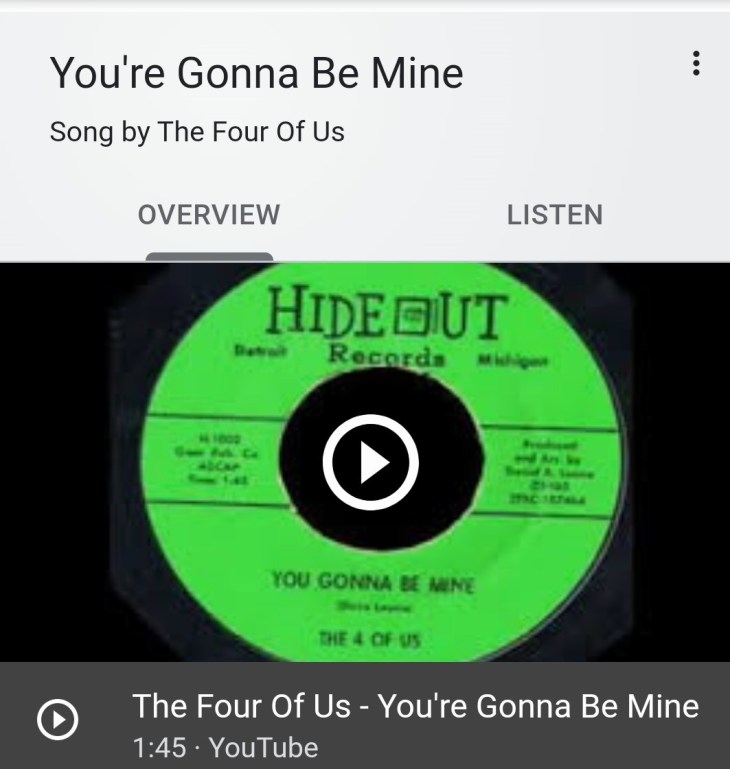Open the three-dot overflow menu
730x769 pixels.
click(x=696, y=64)
